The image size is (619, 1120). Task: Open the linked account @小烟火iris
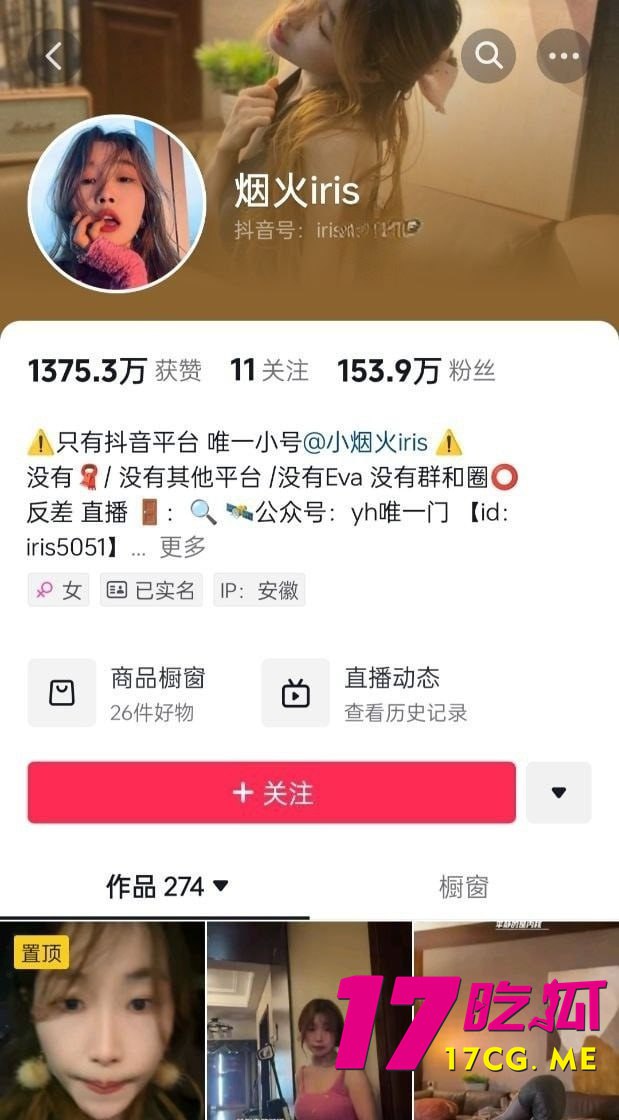(365, 442)
